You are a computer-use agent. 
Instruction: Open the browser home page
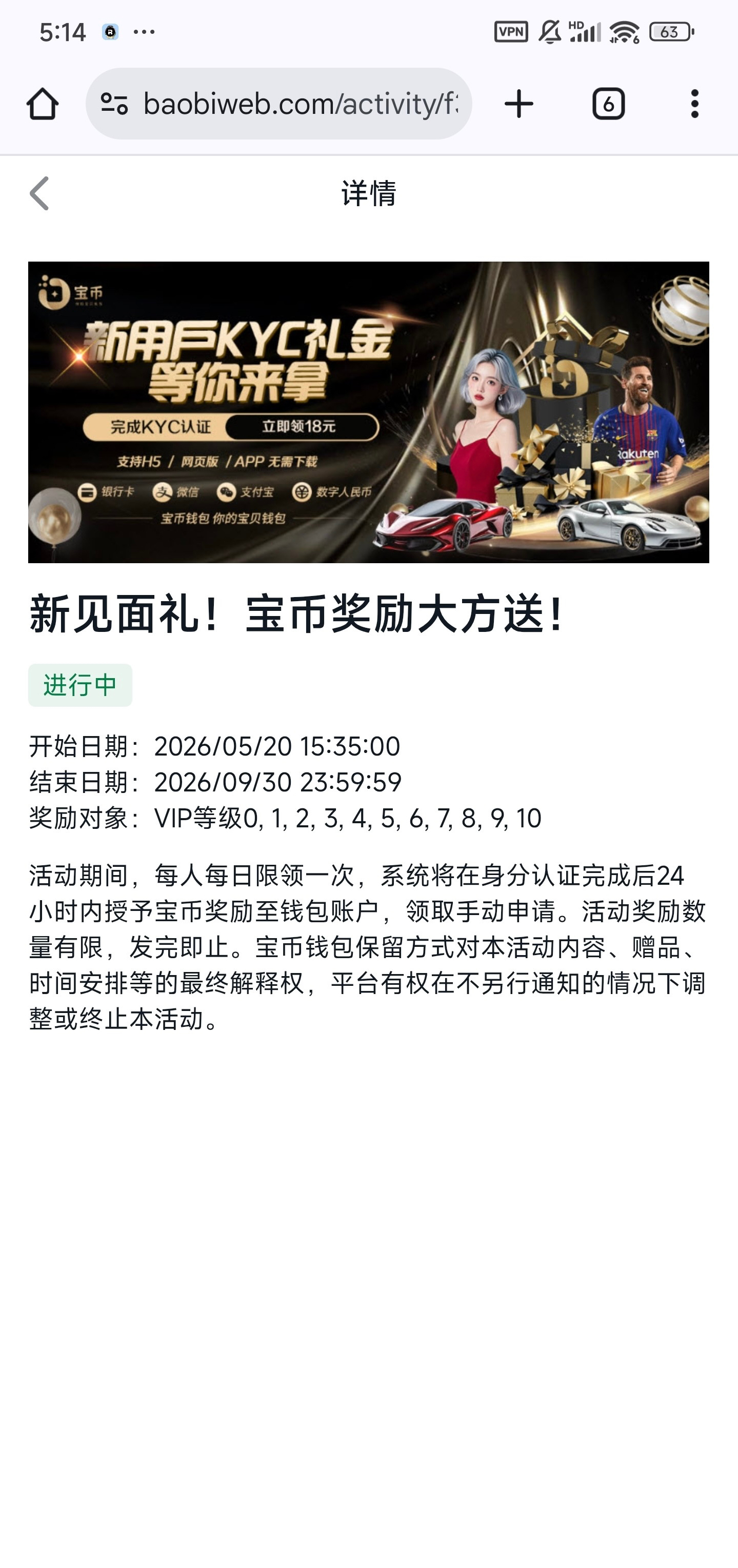tap(43, 104)
